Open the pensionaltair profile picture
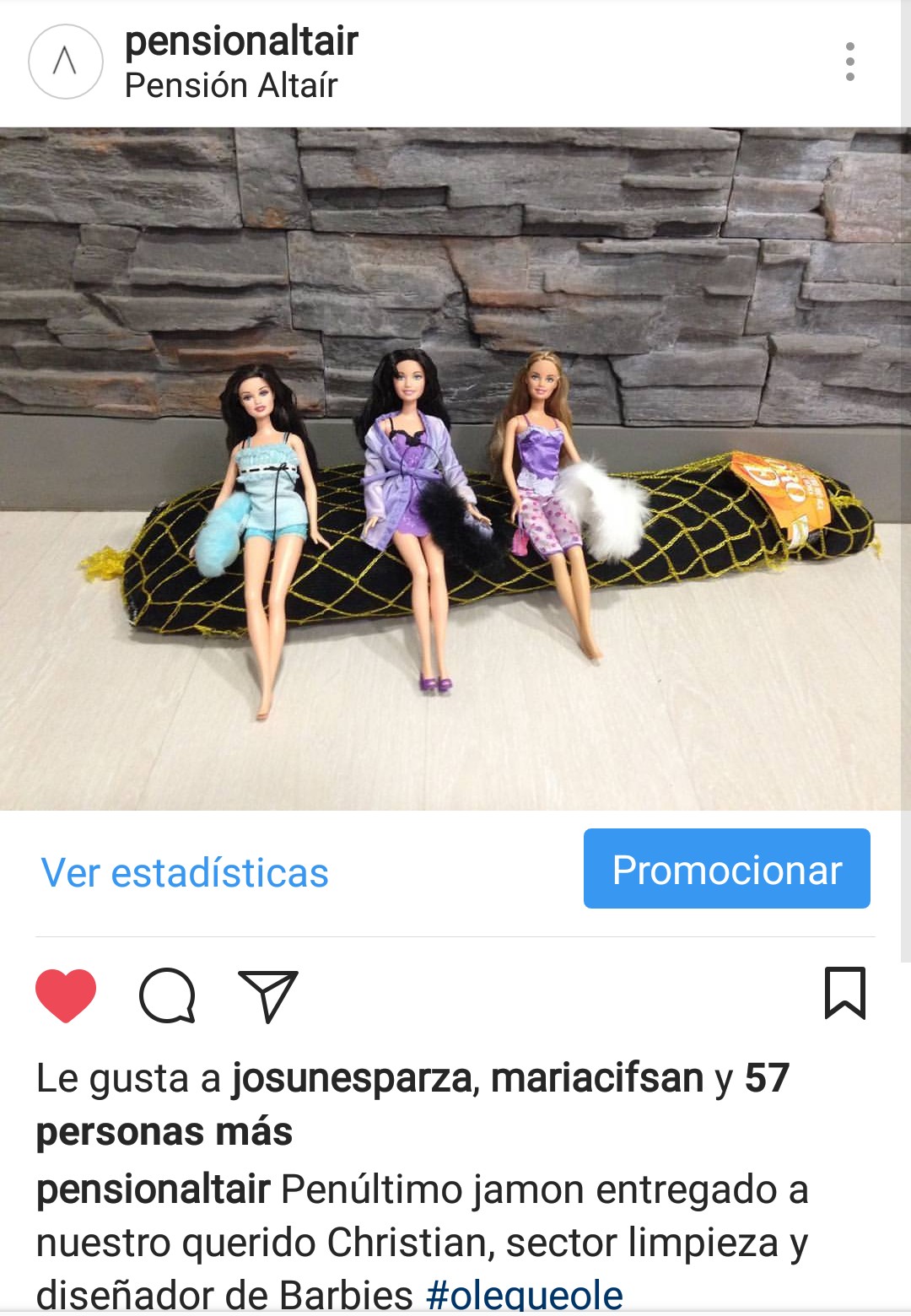 pyautogui.click(x=66, y=62)
